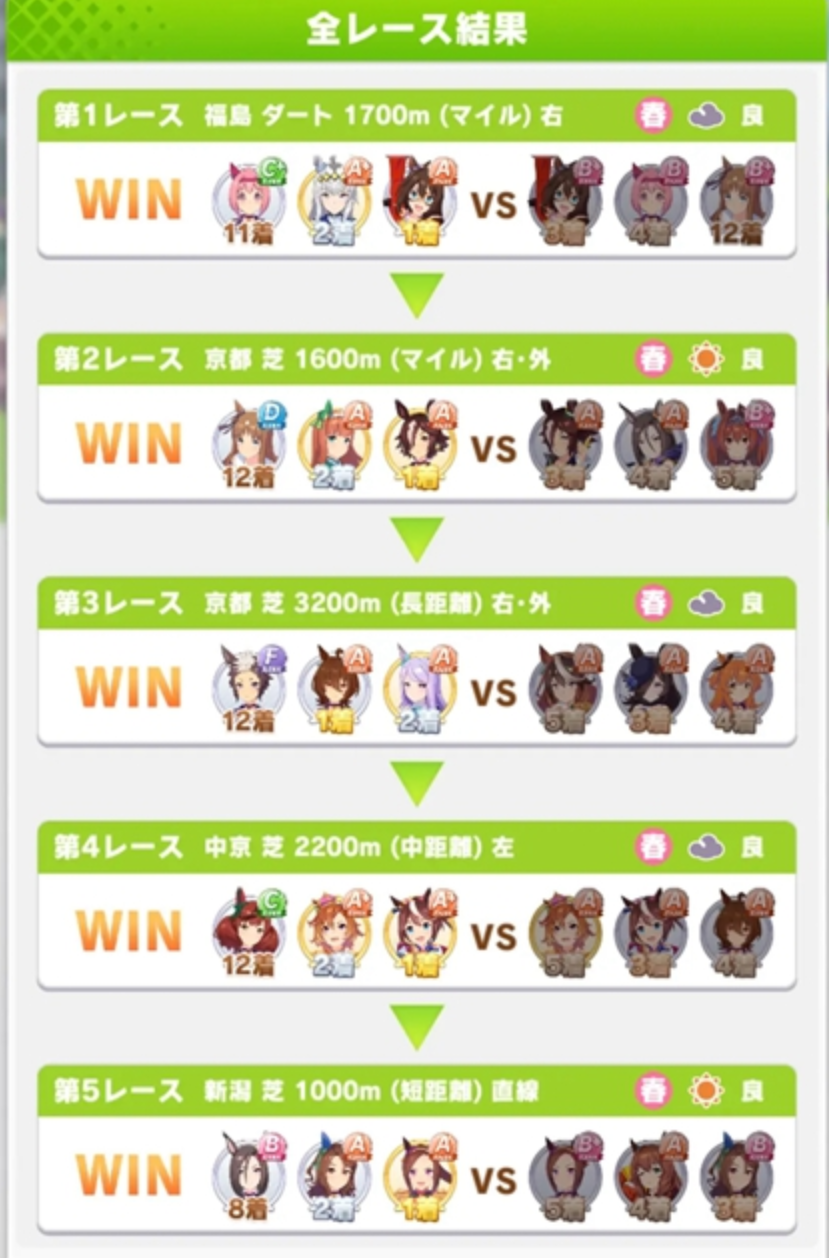Show the Race 4 Chukyo 2200m result
This screenshot has width=829, height=1258.
coord(416,908)
